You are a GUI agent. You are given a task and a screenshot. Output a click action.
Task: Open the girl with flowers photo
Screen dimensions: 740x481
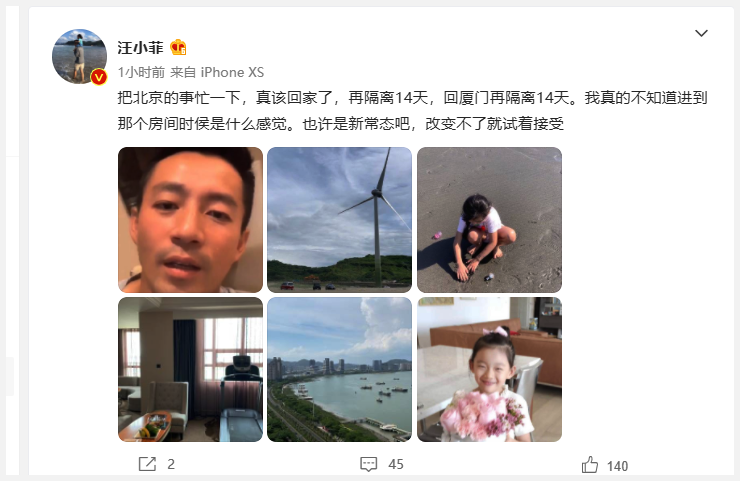489,369
